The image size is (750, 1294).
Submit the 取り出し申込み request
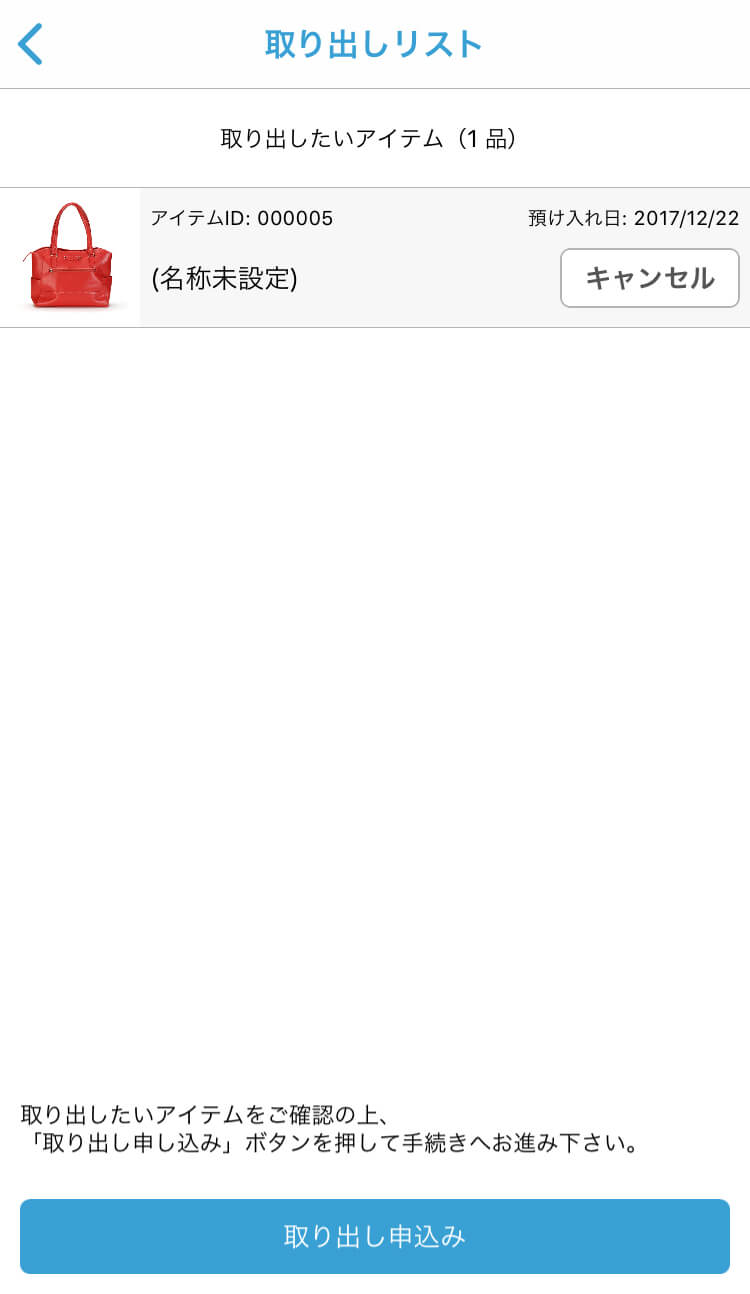tap(375, 1236)
